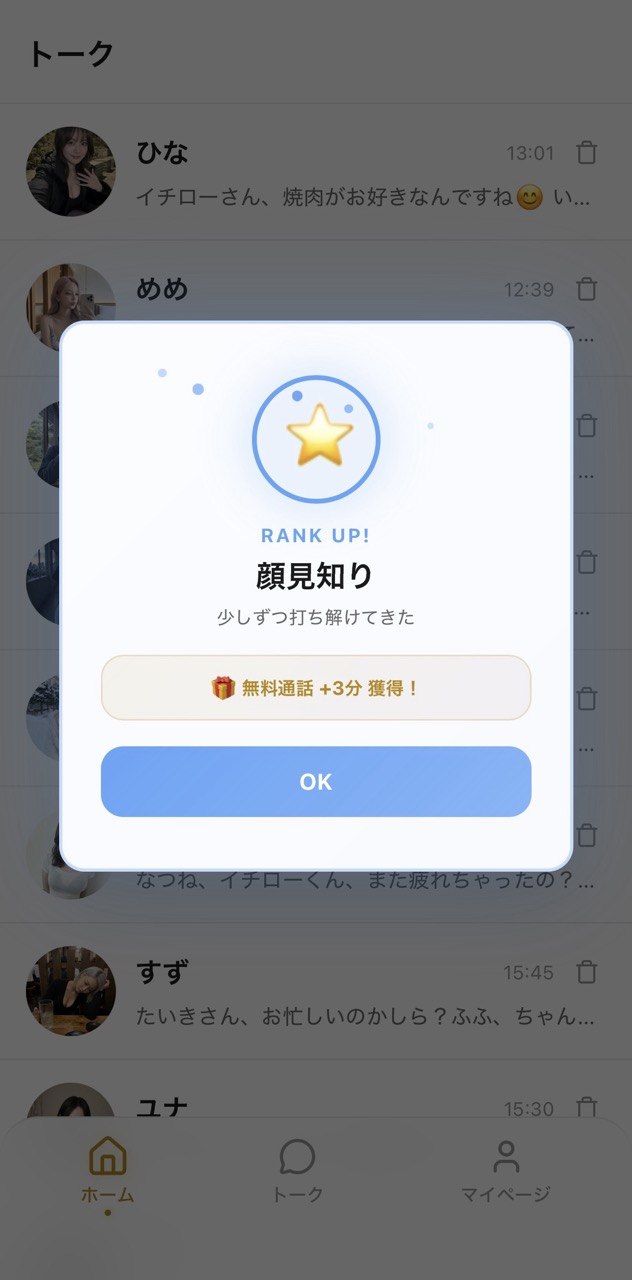Open the マイページ tab
The image size is (632, 1280).
coord(506,1169)
